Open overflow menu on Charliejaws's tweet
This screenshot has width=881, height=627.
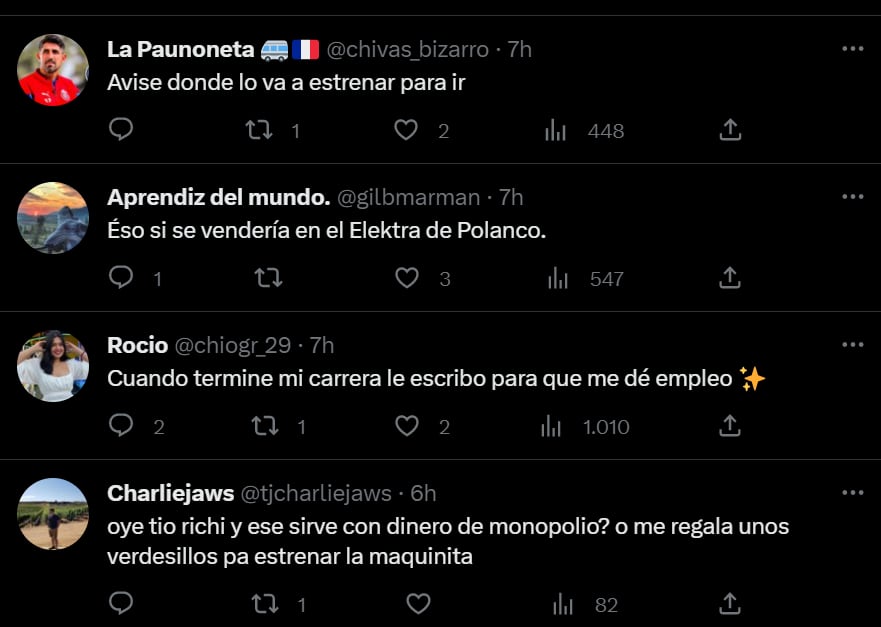(852, 492)
